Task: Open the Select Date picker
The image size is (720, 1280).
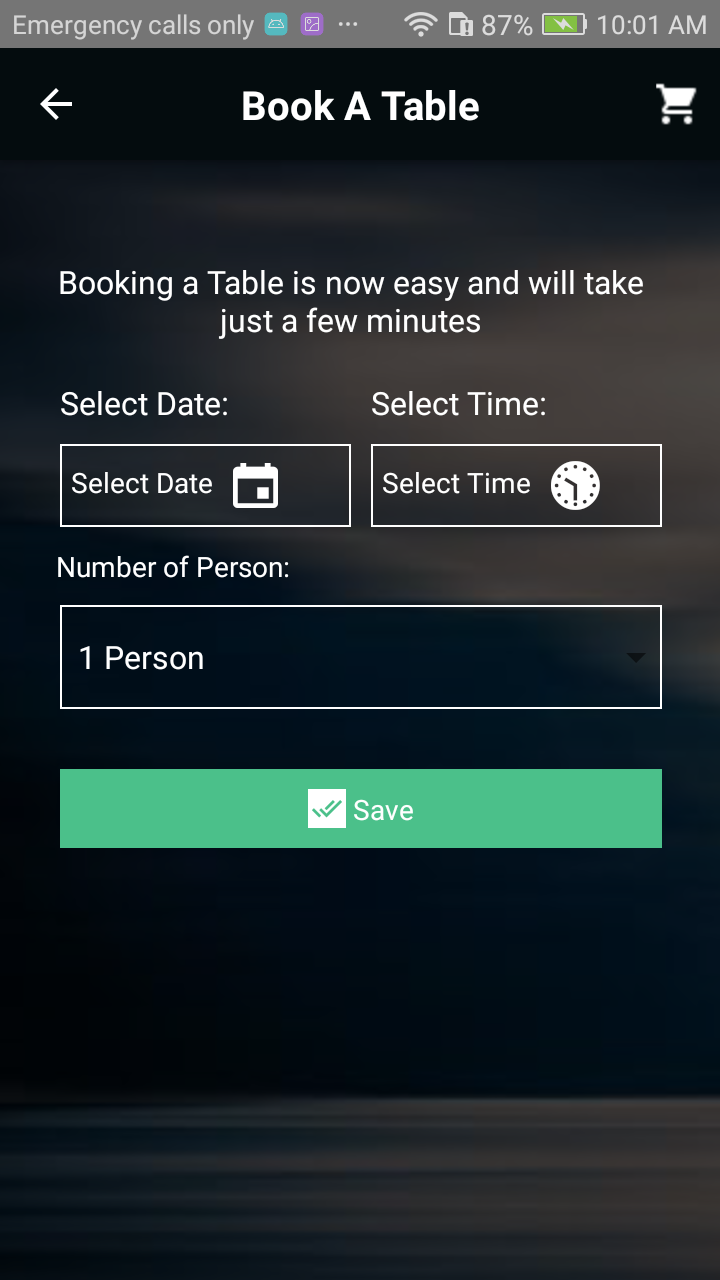Action: click(x=205, y=485)
